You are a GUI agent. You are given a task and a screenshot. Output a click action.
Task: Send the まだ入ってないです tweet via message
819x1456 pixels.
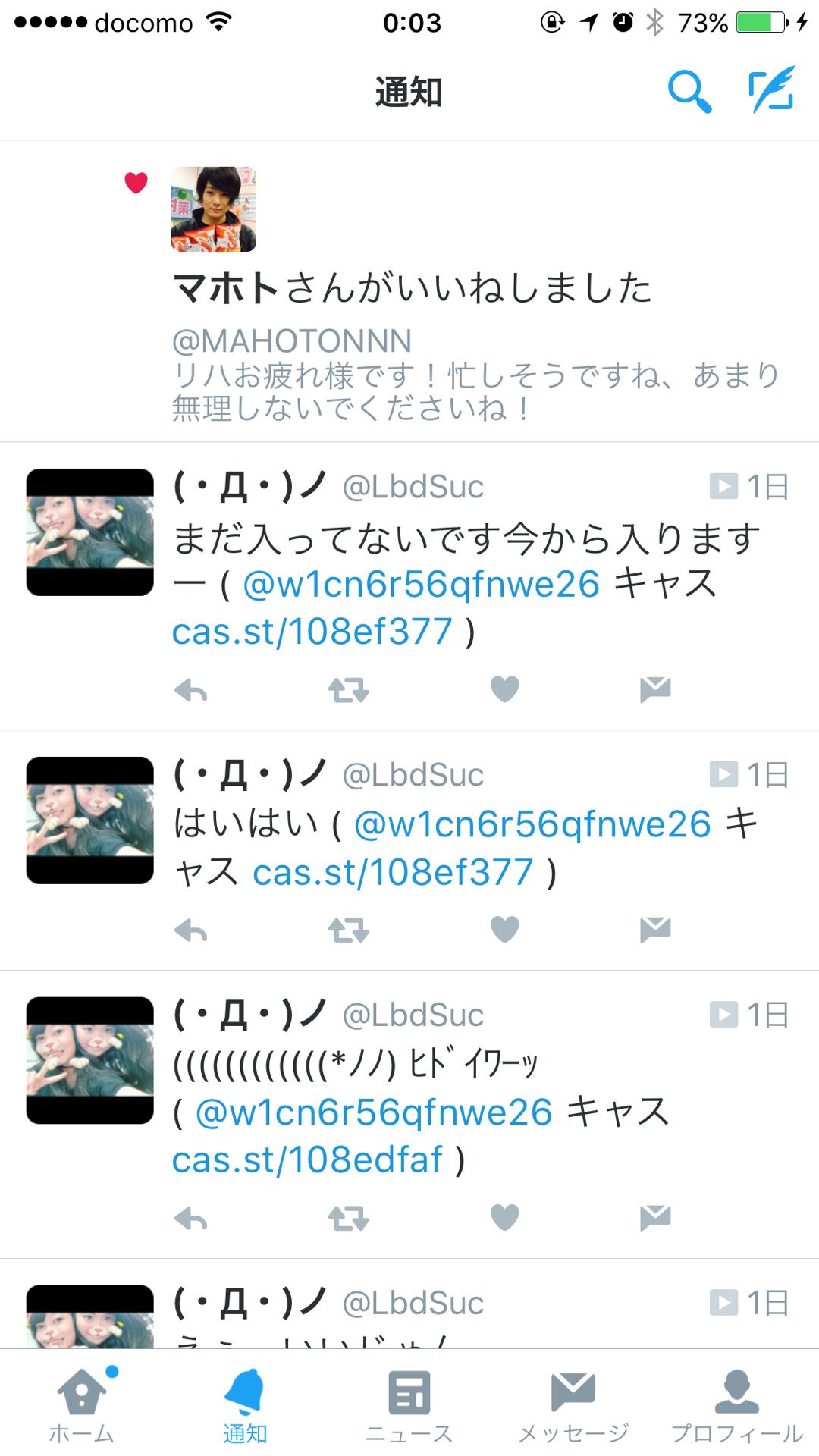tap(654, 689)
